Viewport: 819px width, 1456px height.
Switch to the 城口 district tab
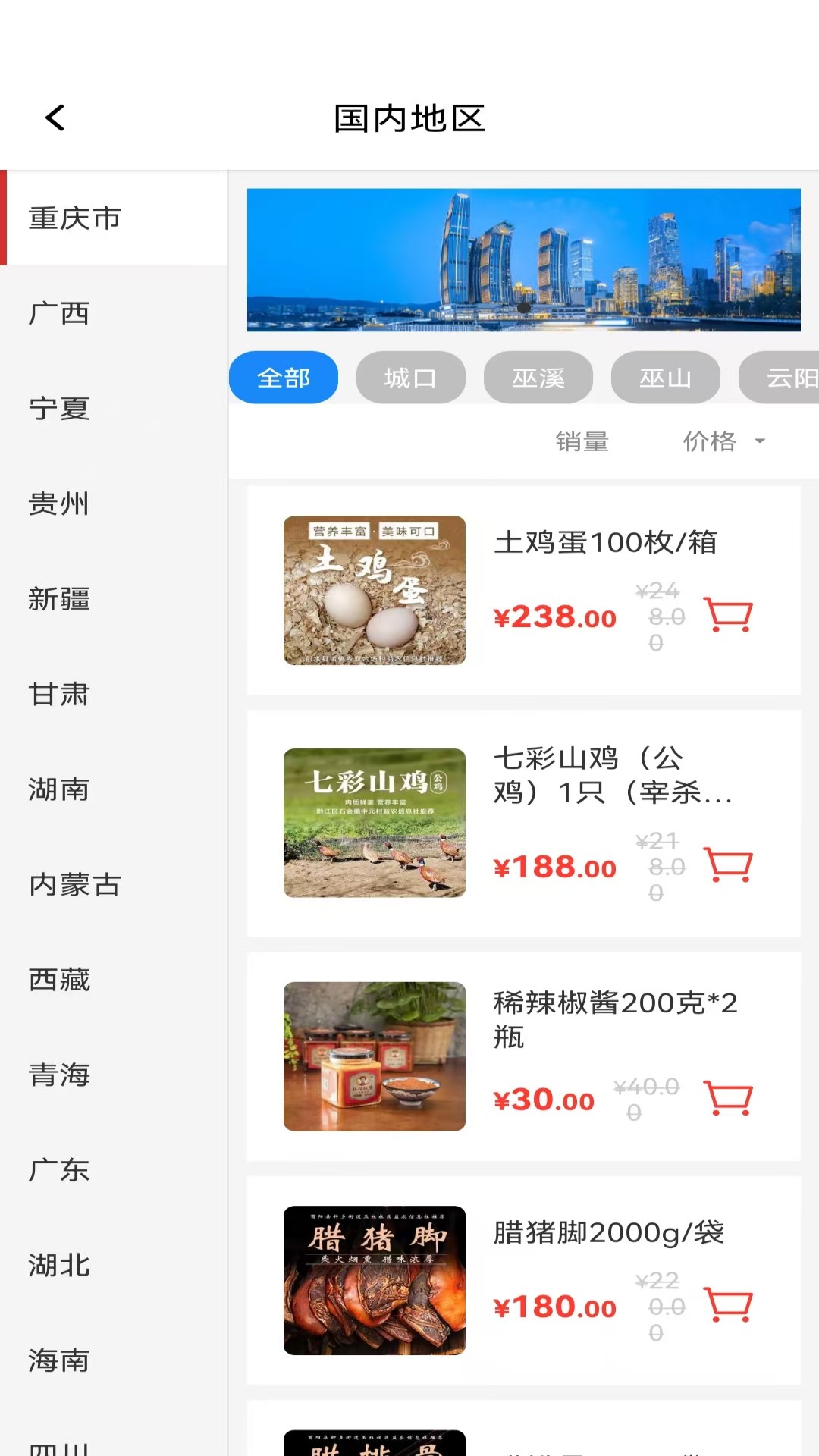tap(411, 377)
